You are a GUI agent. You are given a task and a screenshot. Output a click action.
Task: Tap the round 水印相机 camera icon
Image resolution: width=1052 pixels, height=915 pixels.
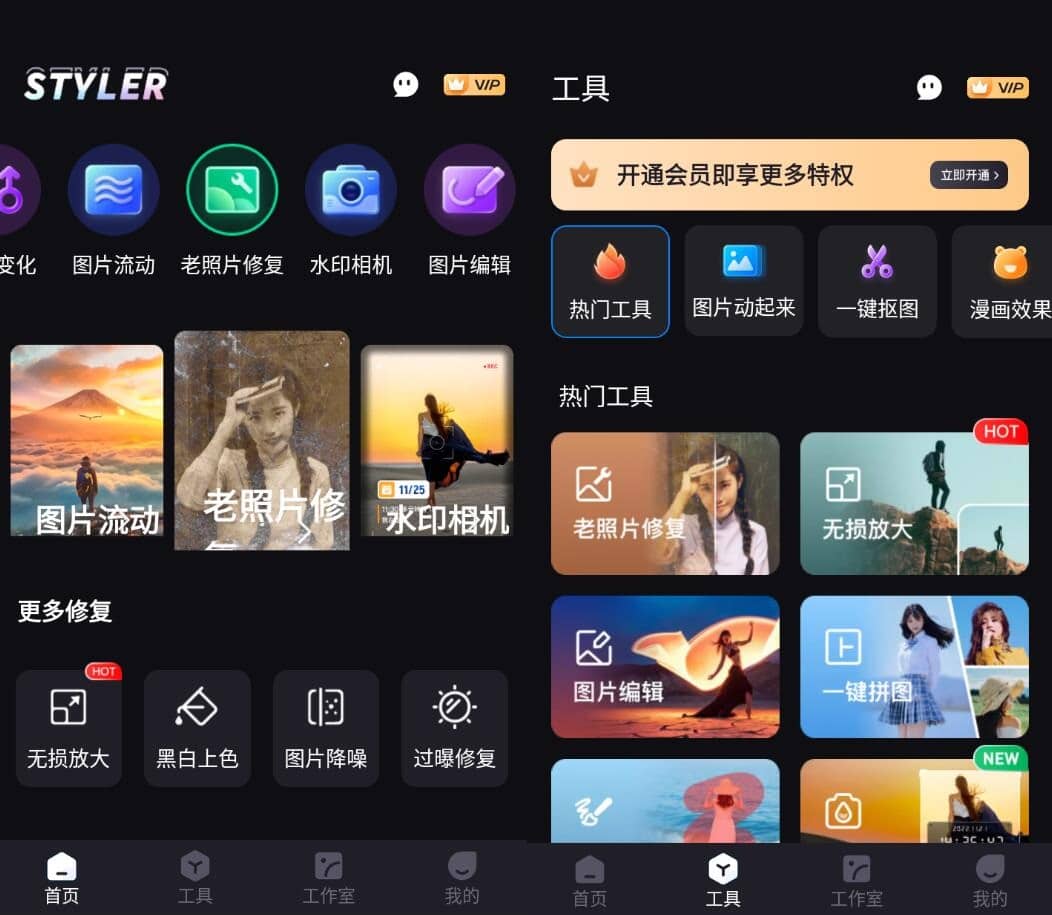[350, 190]
